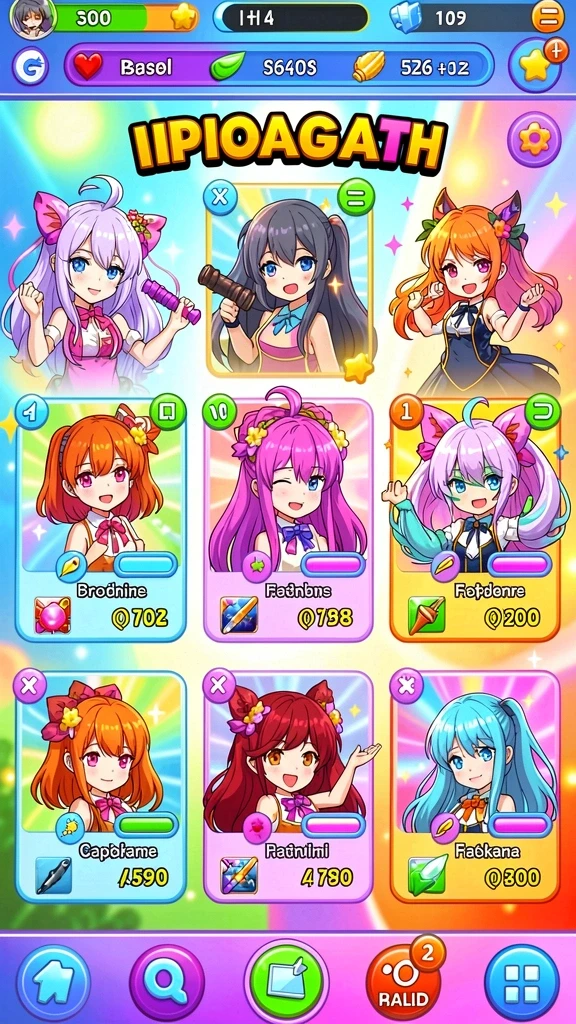The image size is (576, 1024).
Task: Open the Fabkana character card
Action: [475, 786]
